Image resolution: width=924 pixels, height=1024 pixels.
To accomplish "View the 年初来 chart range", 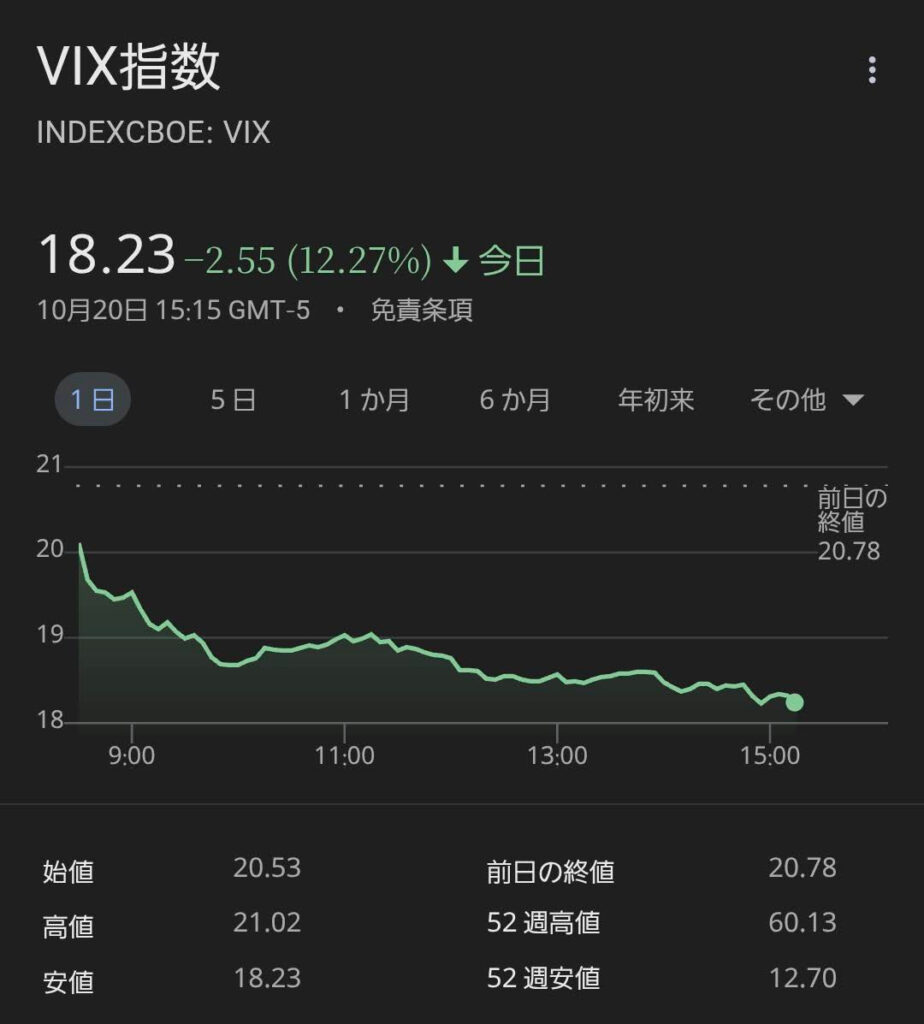I will click(x=656, y=401).
